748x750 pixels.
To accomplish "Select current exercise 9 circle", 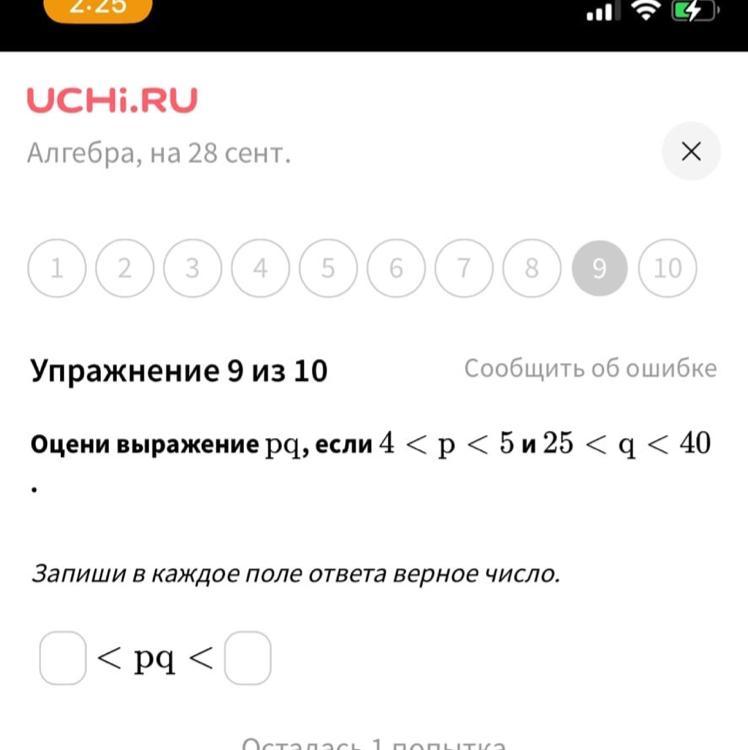I will (x=599, y=268).
